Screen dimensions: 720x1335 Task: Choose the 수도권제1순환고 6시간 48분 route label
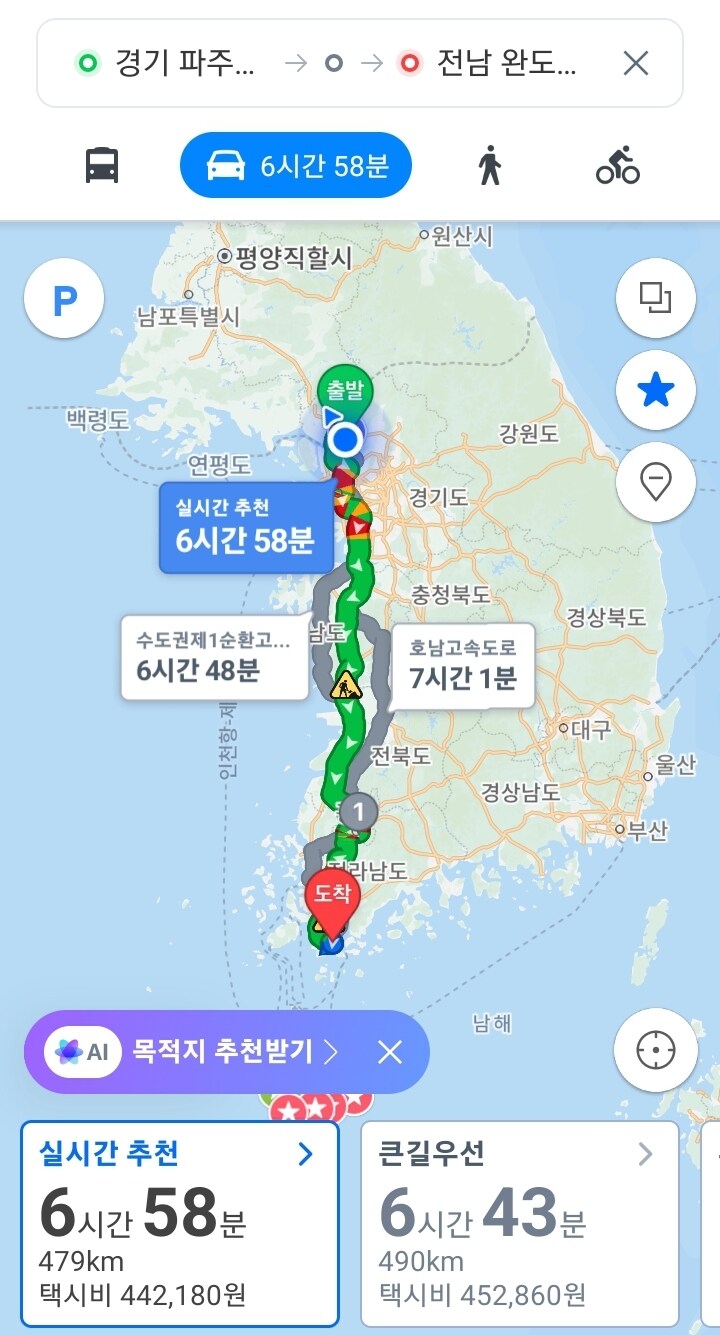(214, 657)
